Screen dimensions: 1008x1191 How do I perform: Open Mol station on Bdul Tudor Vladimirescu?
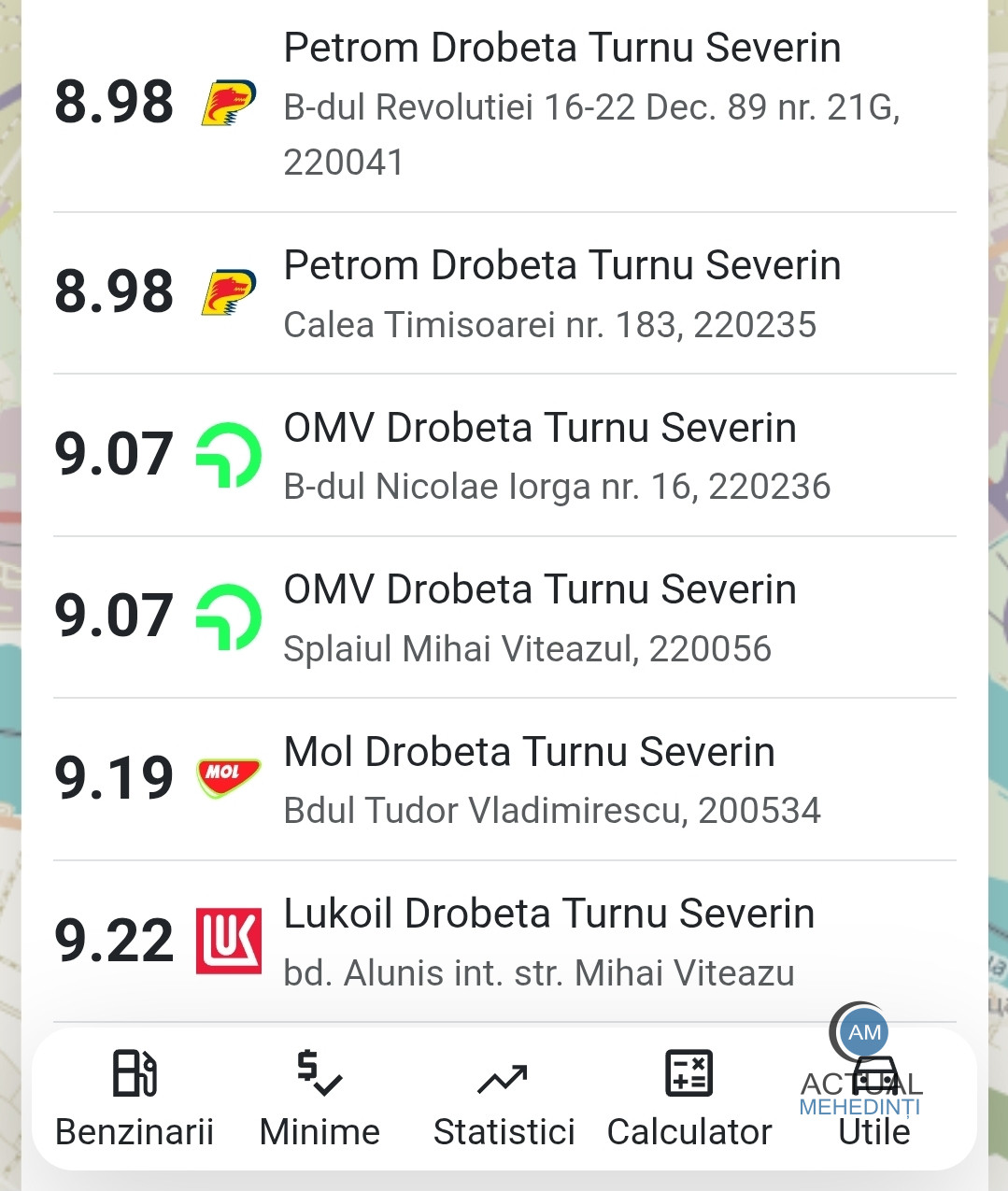(x=504, y=779)
